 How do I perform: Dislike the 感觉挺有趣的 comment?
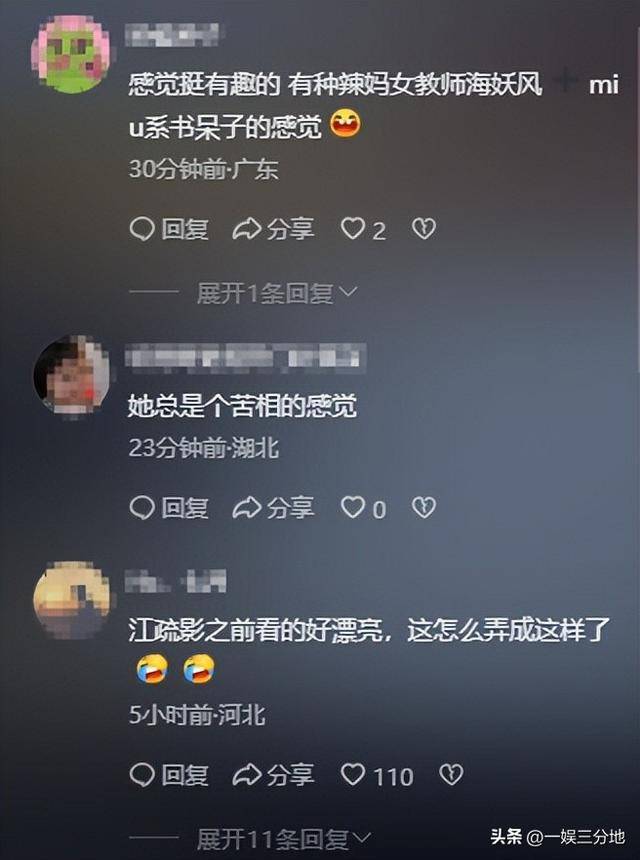coord(424,230)
